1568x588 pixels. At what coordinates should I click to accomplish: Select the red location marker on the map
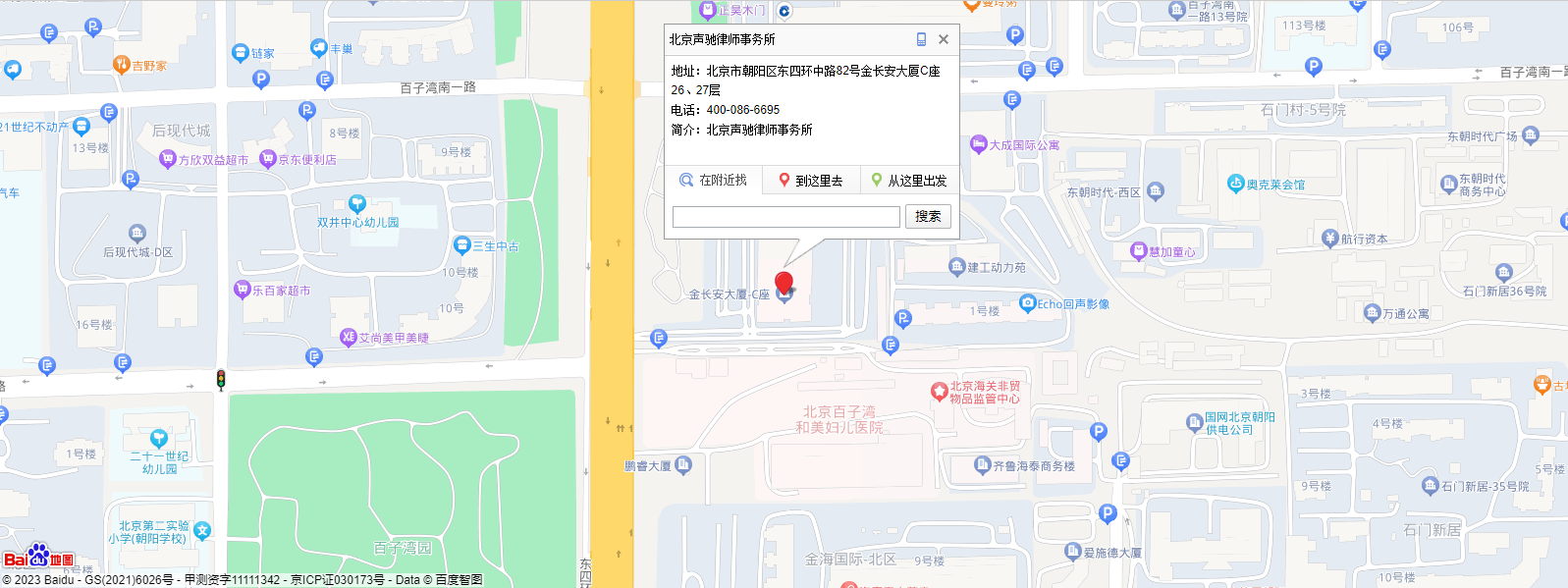[x=784, y=284]
